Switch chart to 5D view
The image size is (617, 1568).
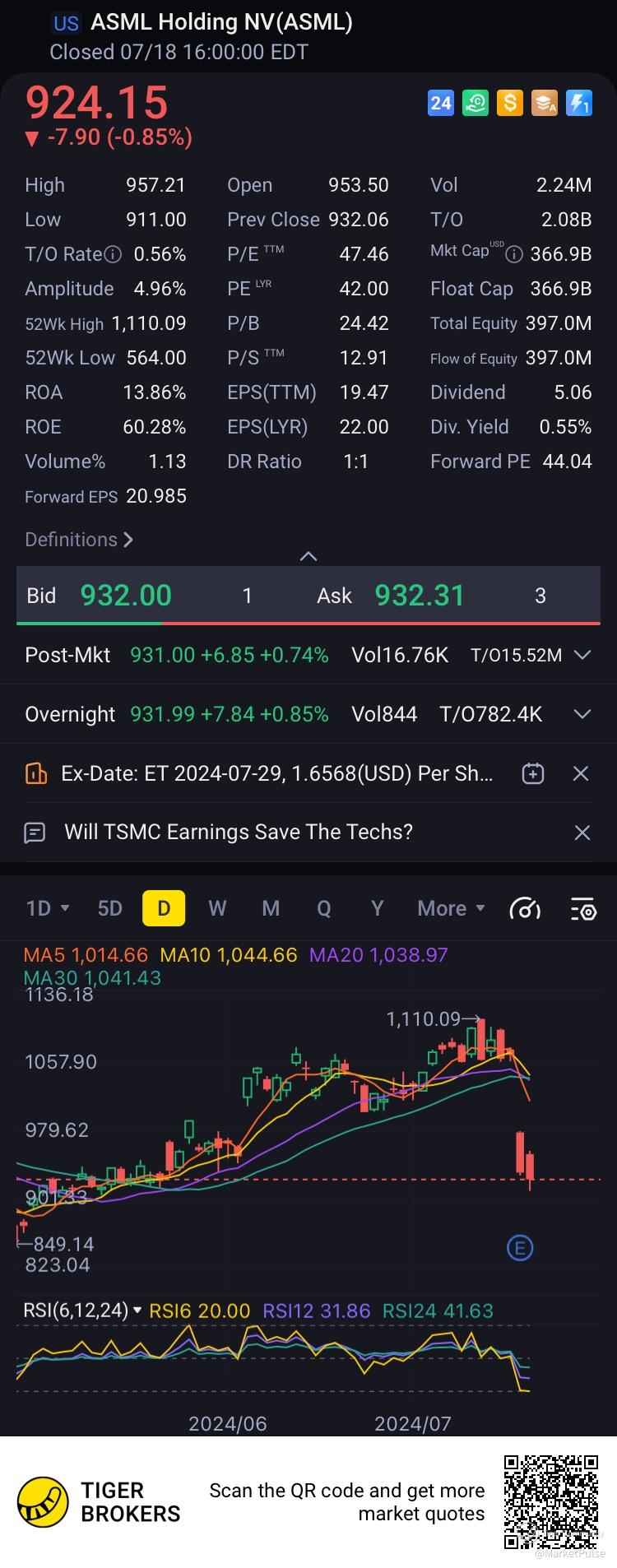[x=110, y=908]
